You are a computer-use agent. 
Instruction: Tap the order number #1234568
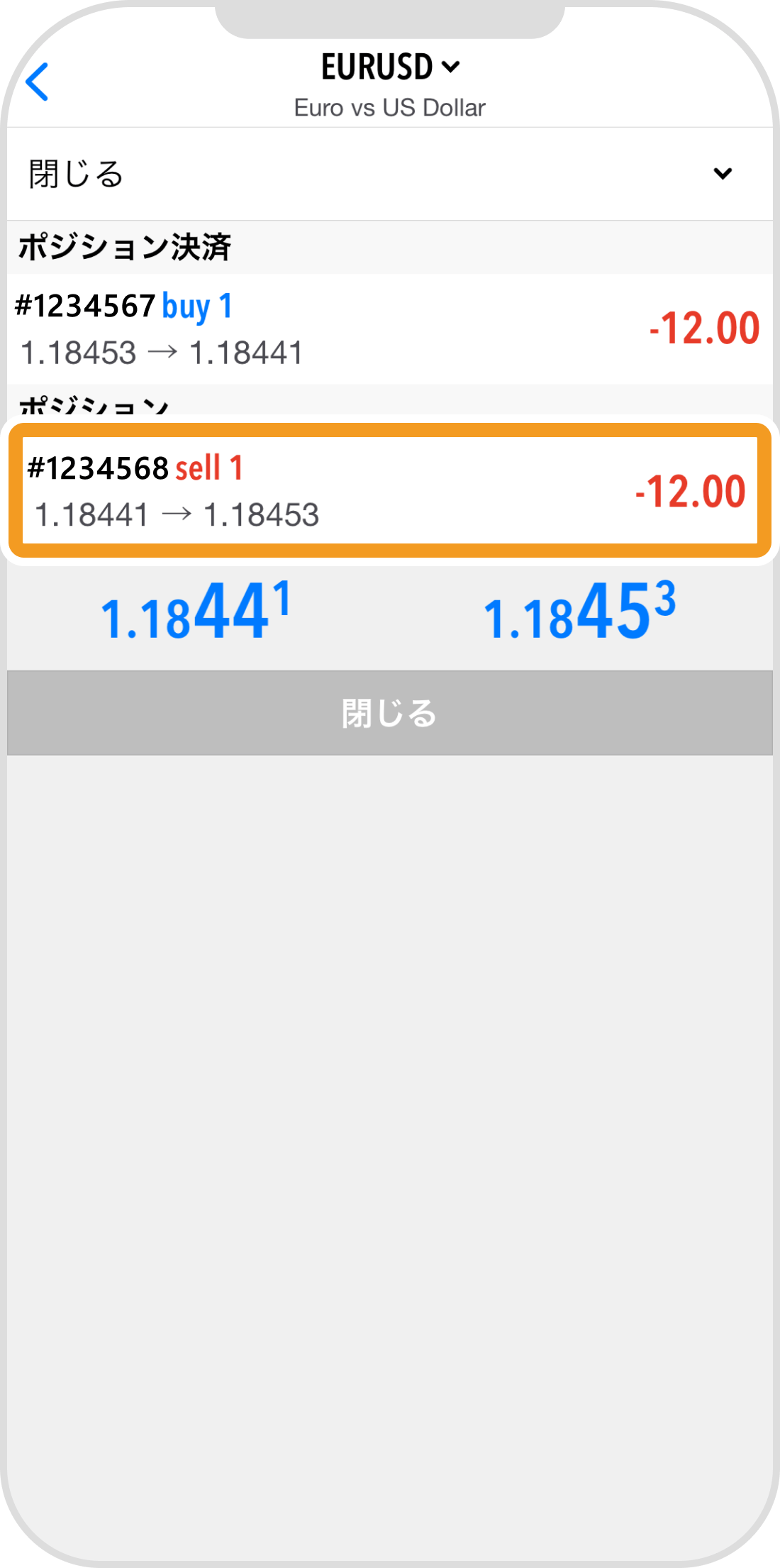pyautogui.click(x=96, y=468)
